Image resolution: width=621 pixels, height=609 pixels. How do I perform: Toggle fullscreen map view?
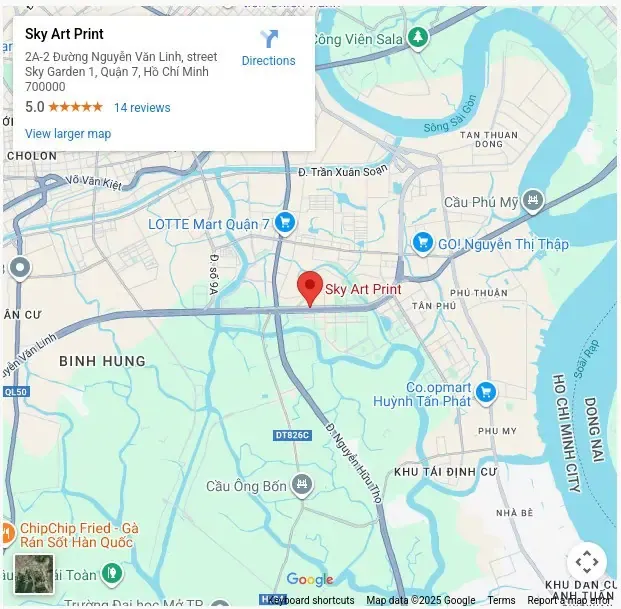586,561
